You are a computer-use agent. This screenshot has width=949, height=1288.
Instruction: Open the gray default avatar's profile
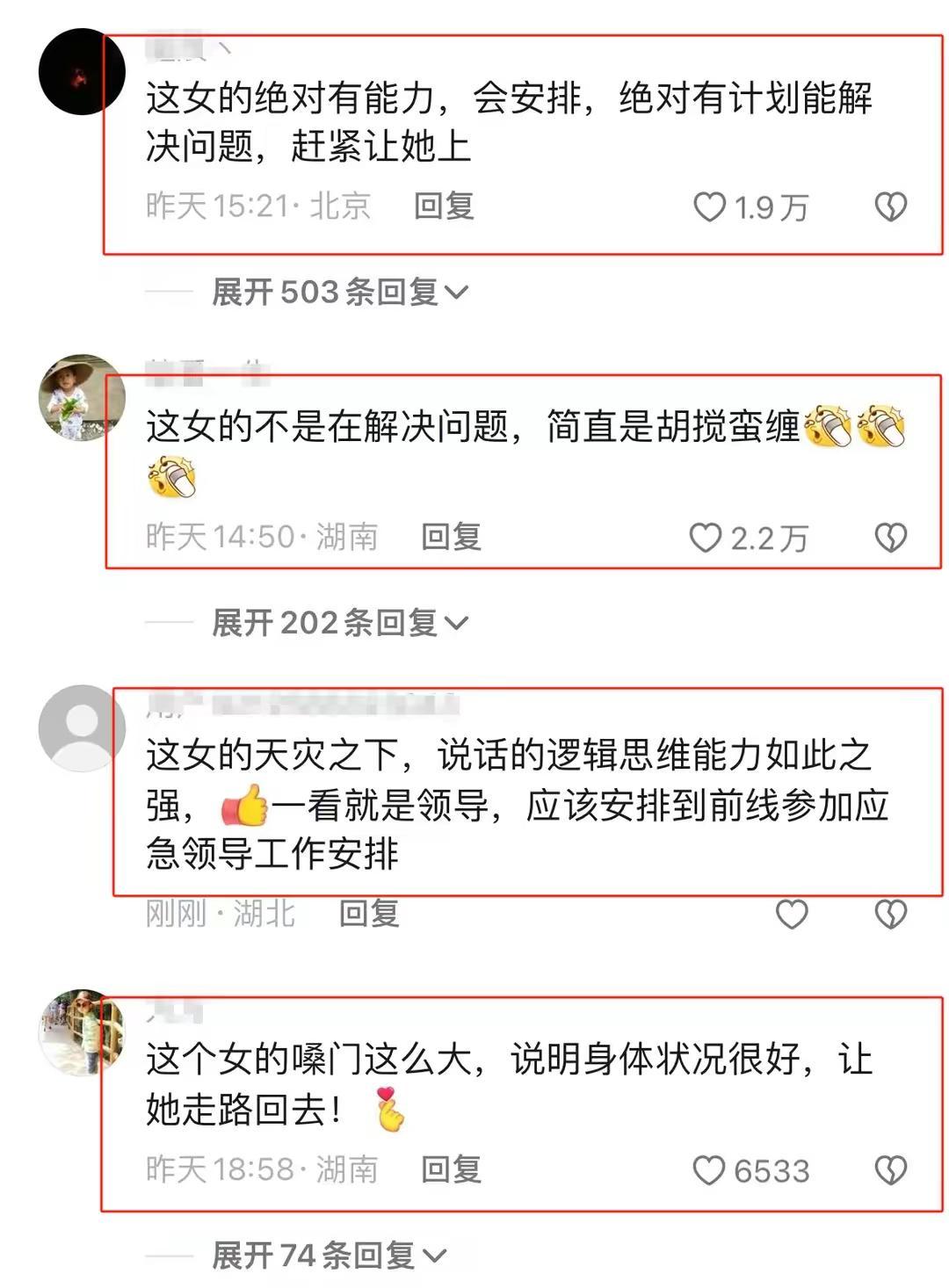81,727
